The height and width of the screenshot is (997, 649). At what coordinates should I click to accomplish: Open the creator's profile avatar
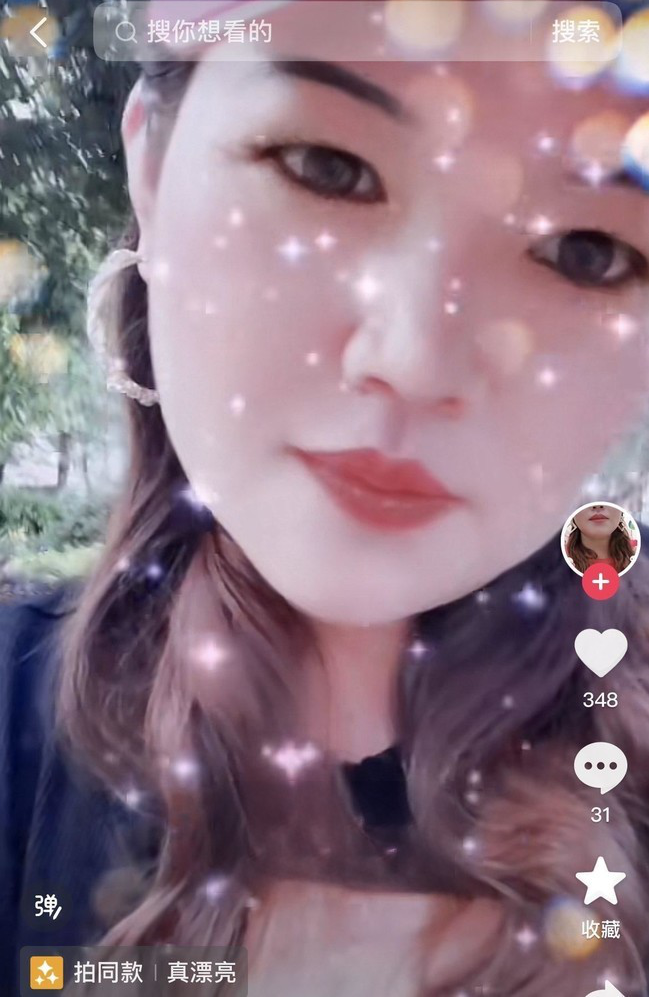click(x=600, y=540)
